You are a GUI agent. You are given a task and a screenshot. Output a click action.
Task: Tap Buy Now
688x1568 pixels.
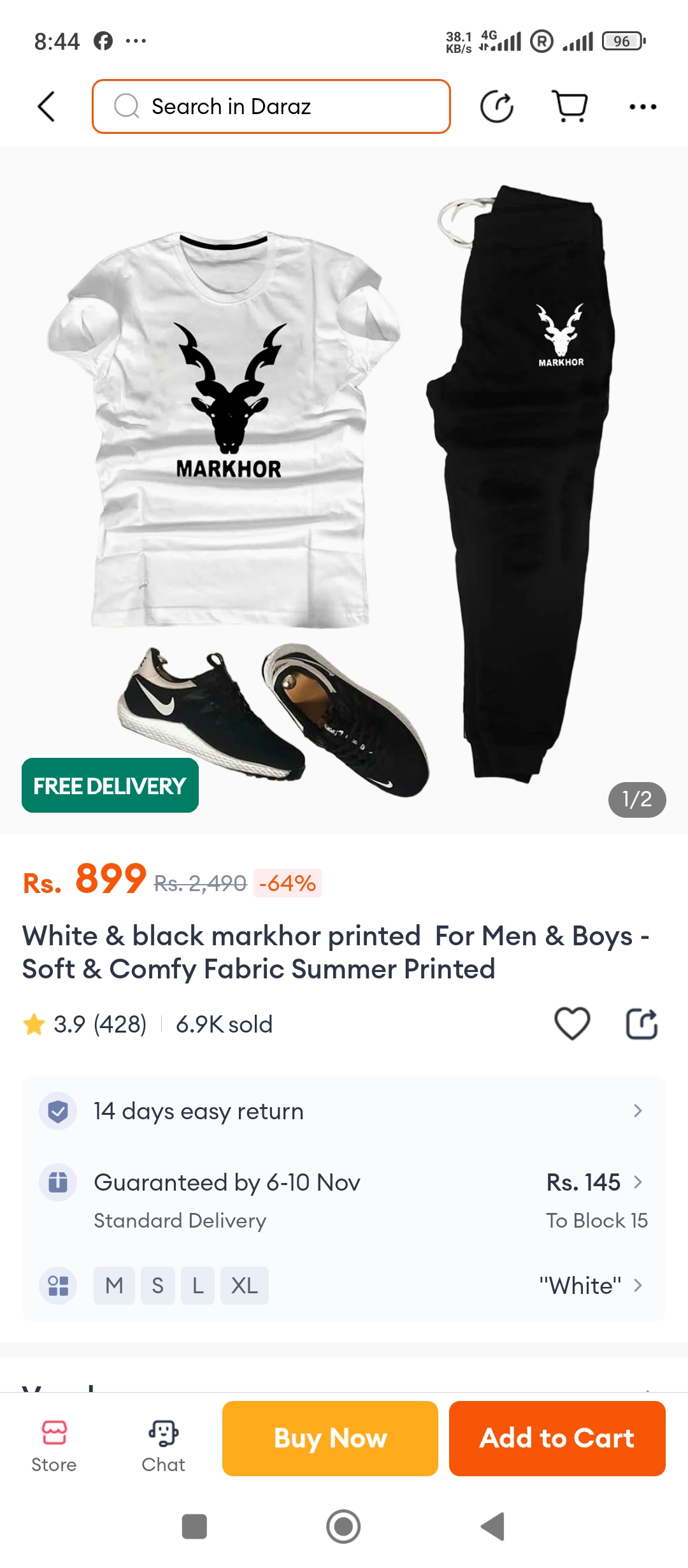pos(330,1439)
